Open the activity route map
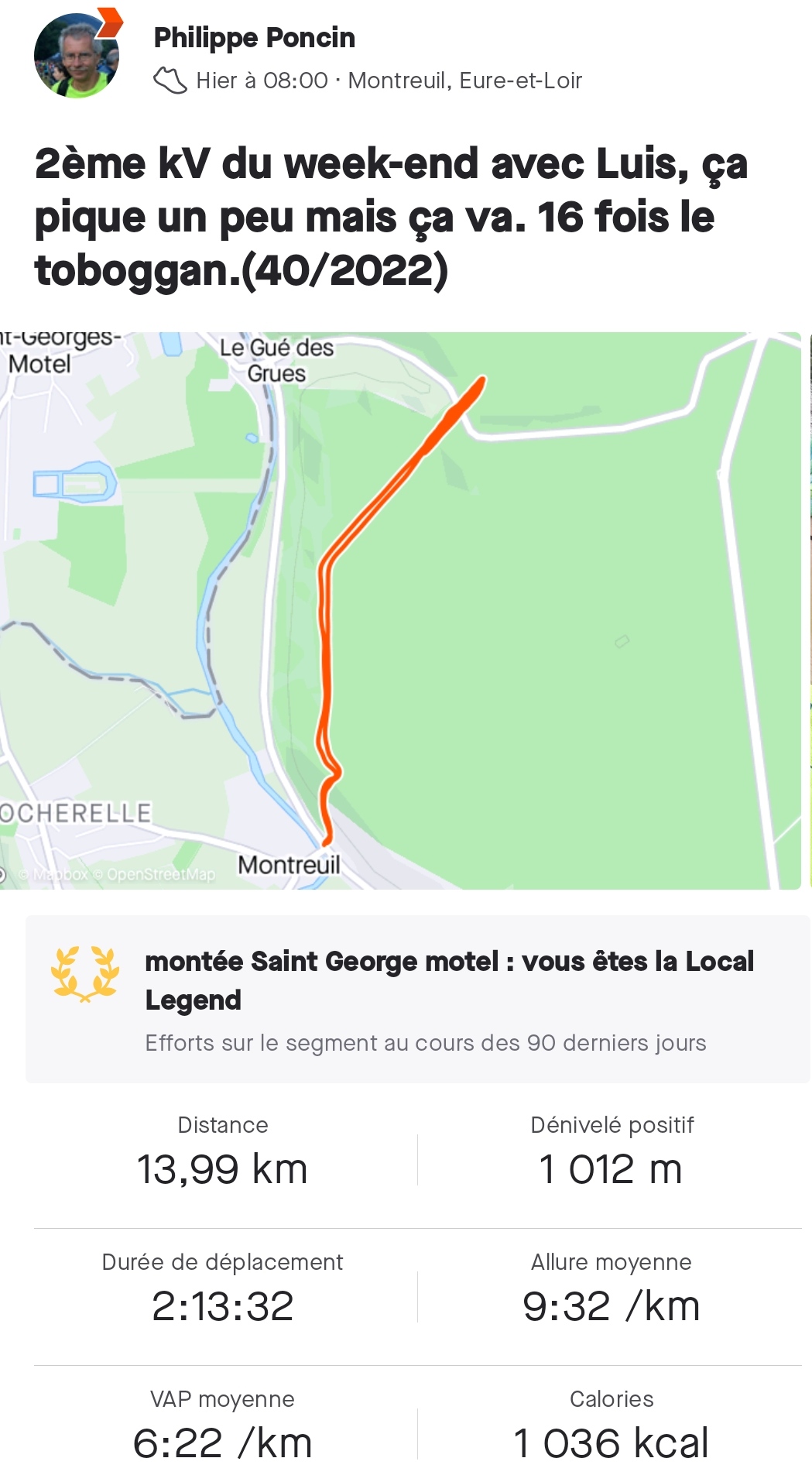This screenshot has height=1482, width=812. point(400,610)
